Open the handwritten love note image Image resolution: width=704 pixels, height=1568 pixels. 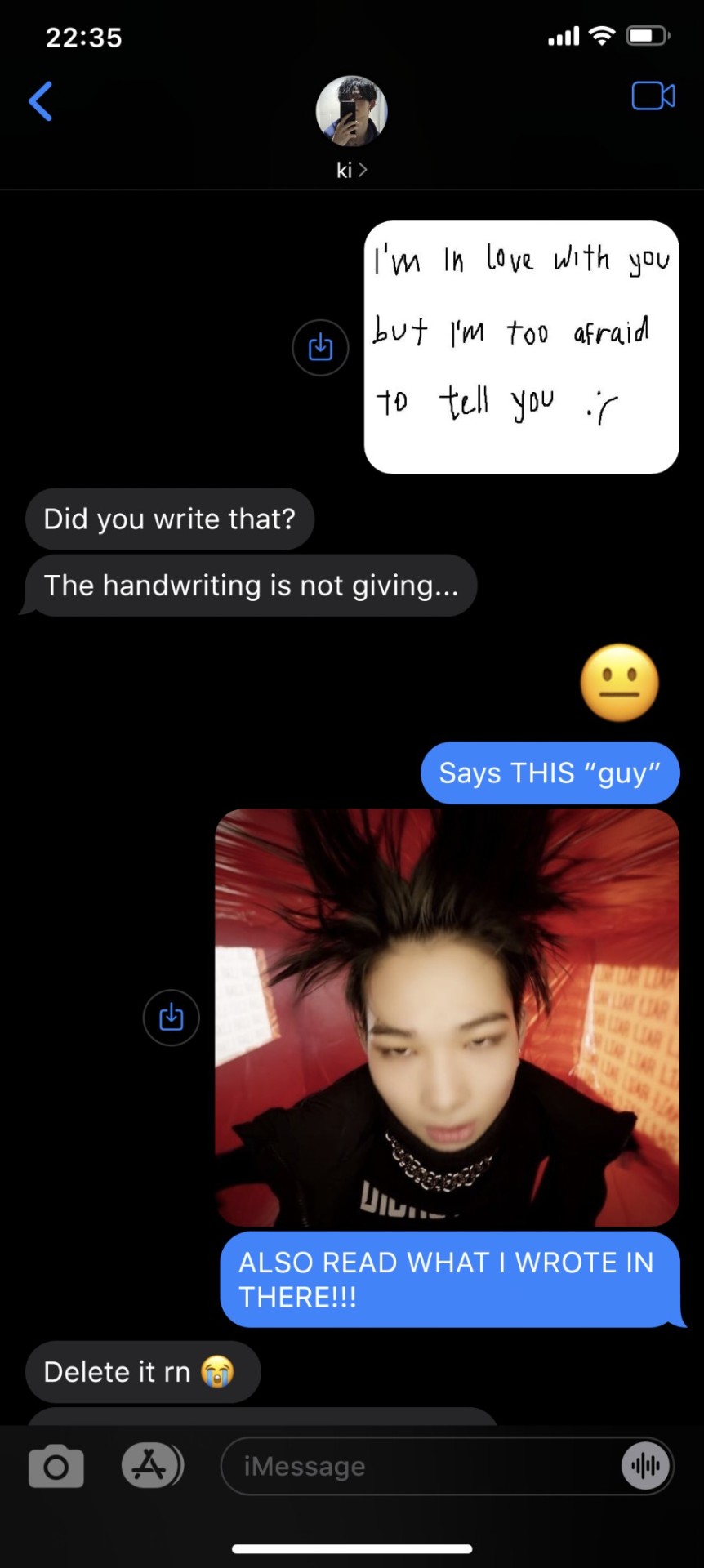[x=521, y=347]
